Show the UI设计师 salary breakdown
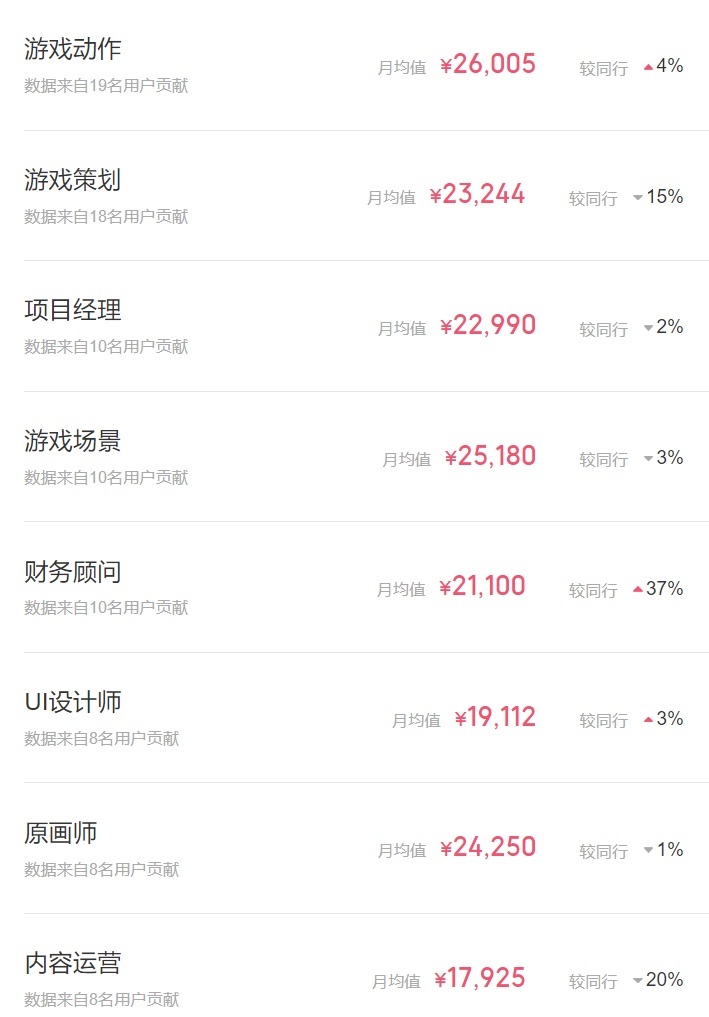The height and width of the screenshot is (1017, 709). 73,702
